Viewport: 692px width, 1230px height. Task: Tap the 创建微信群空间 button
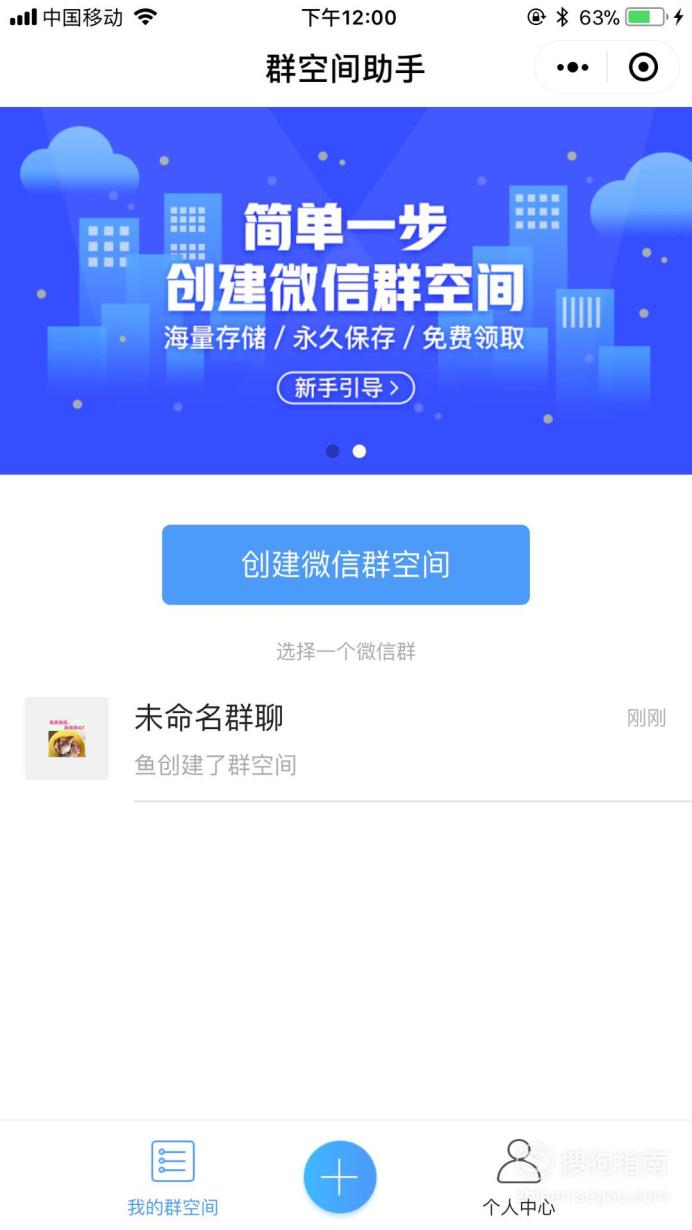tap(346, 565)
